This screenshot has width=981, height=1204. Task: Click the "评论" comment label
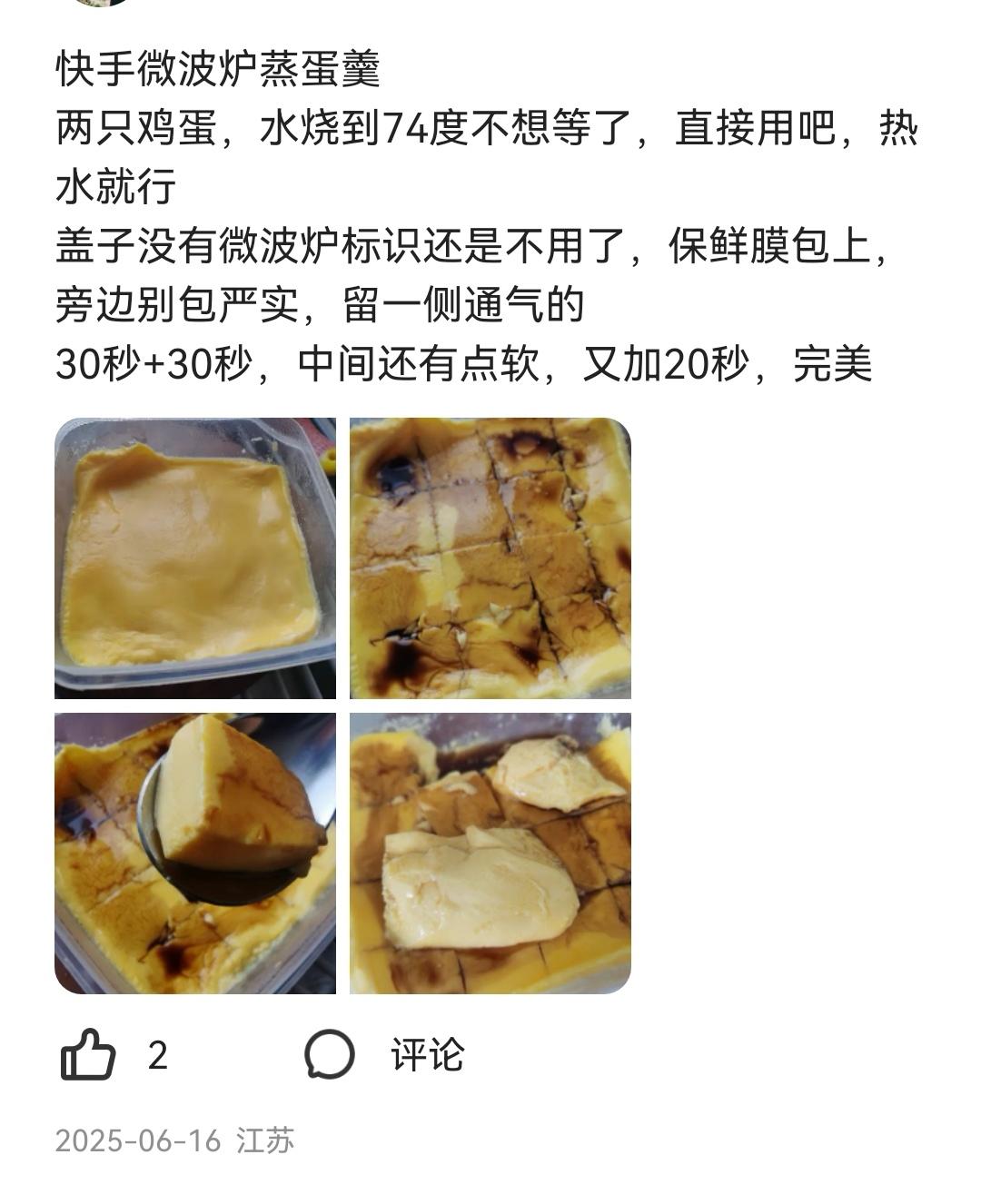427,1054
